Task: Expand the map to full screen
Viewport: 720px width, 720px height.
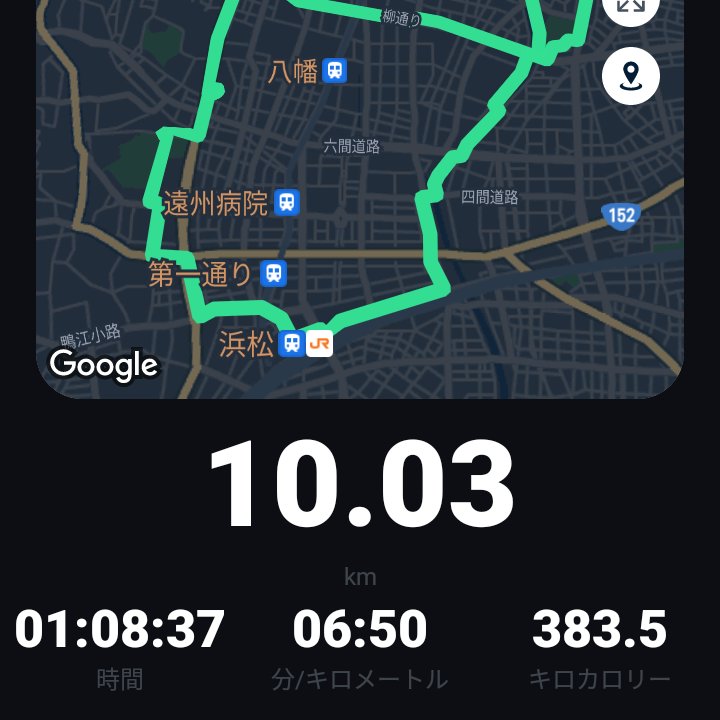Action: pyautogui.click(x=631, y=8)
